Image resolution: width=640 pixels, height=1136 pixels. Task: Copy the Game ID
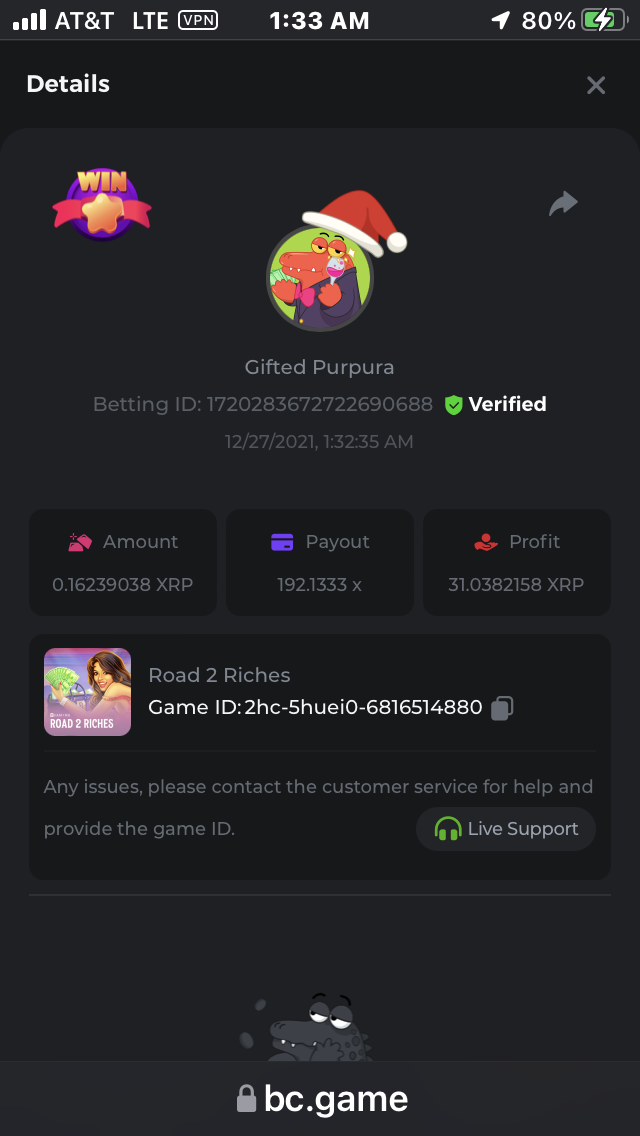point(502,708)
